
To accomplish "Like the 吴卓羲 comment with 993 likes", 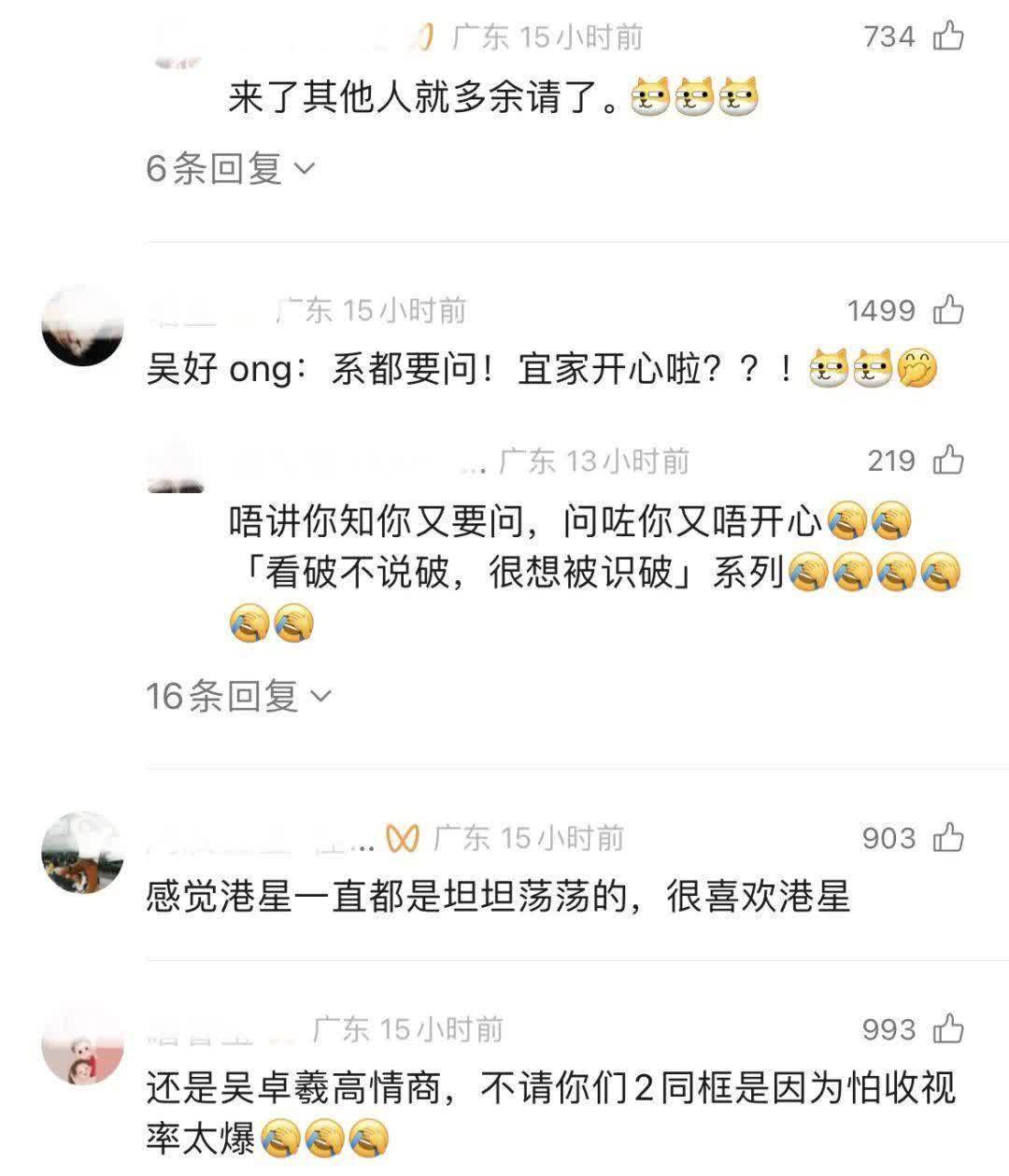I will (x=948, y=1029).
